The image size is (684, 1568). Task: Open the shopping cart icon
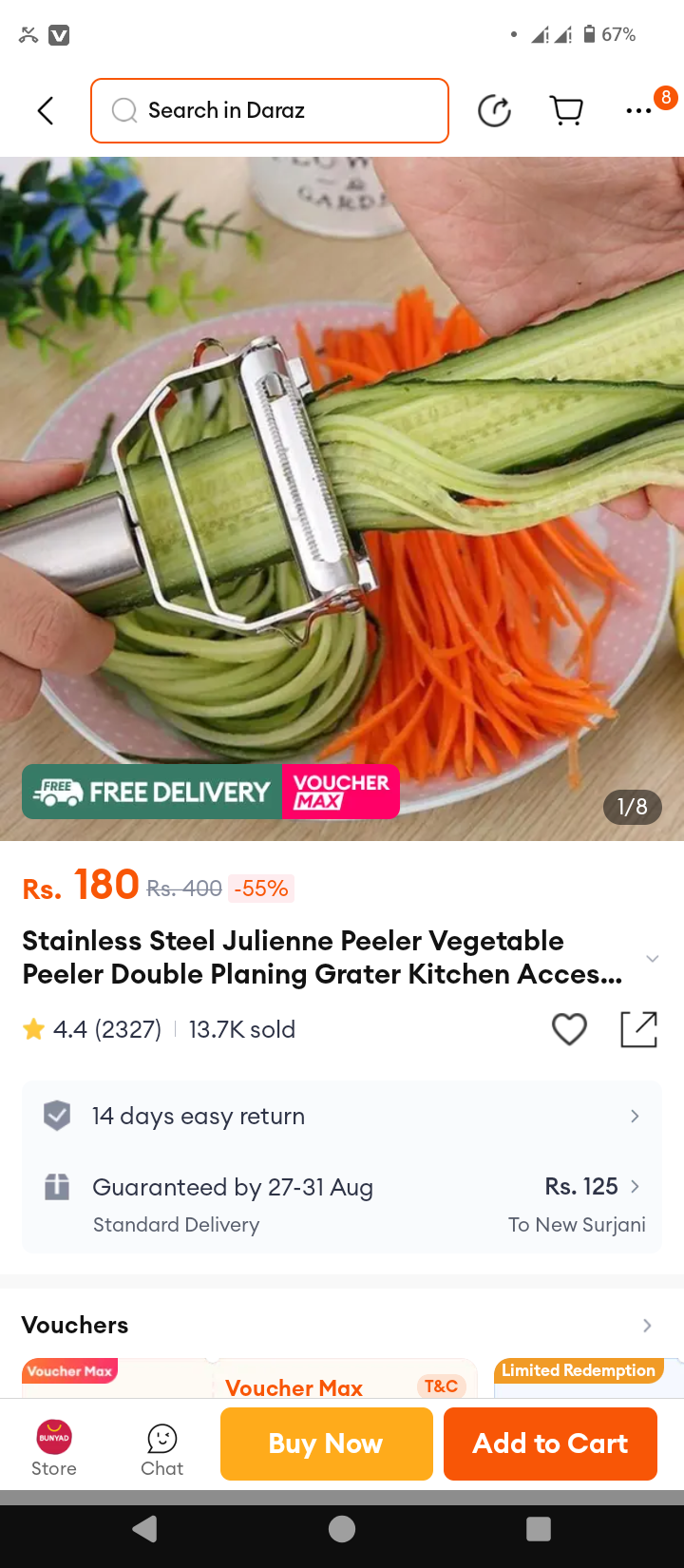[x=566, y=111]
